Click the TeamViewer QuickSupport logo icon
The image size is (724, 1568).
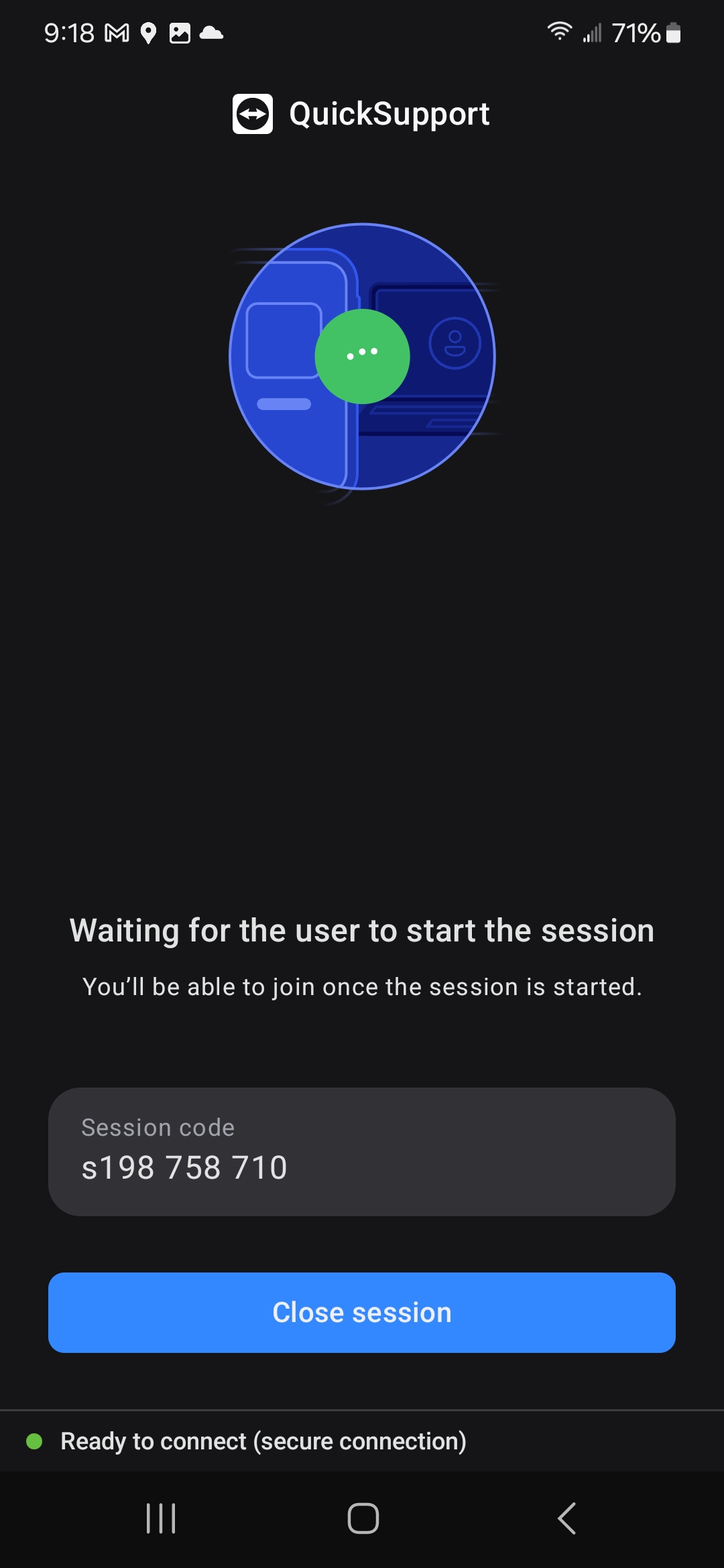point(253,114)
